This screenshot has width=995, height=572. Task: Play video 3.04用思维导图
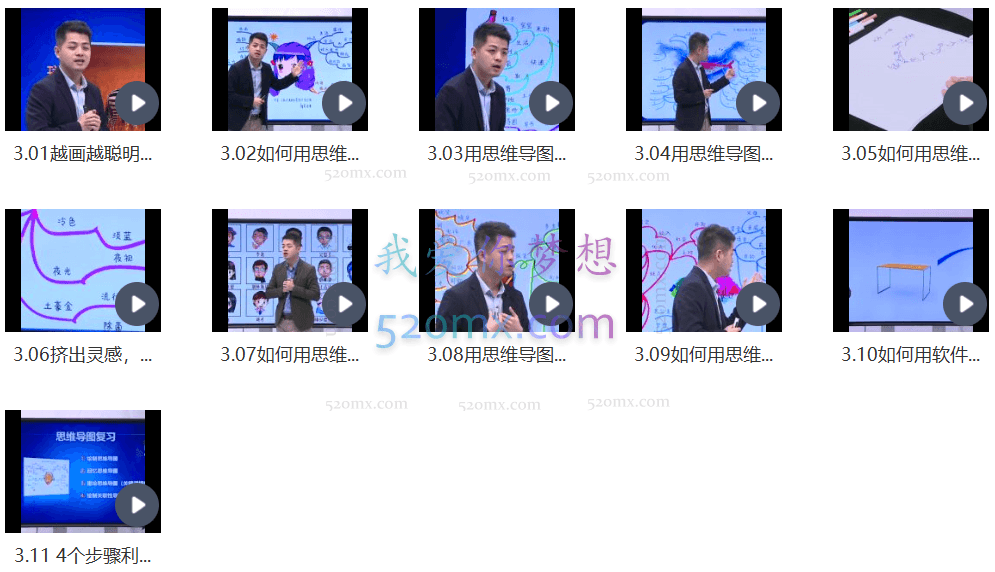point(758,103)
